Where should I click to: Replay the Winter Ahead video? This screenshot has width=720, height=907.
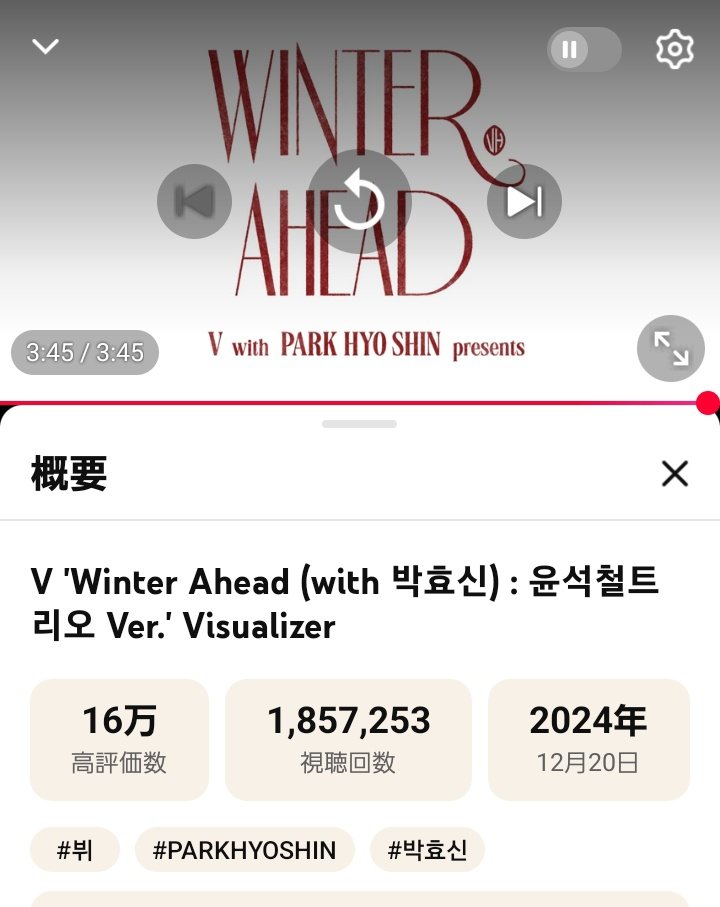point(359,202)
